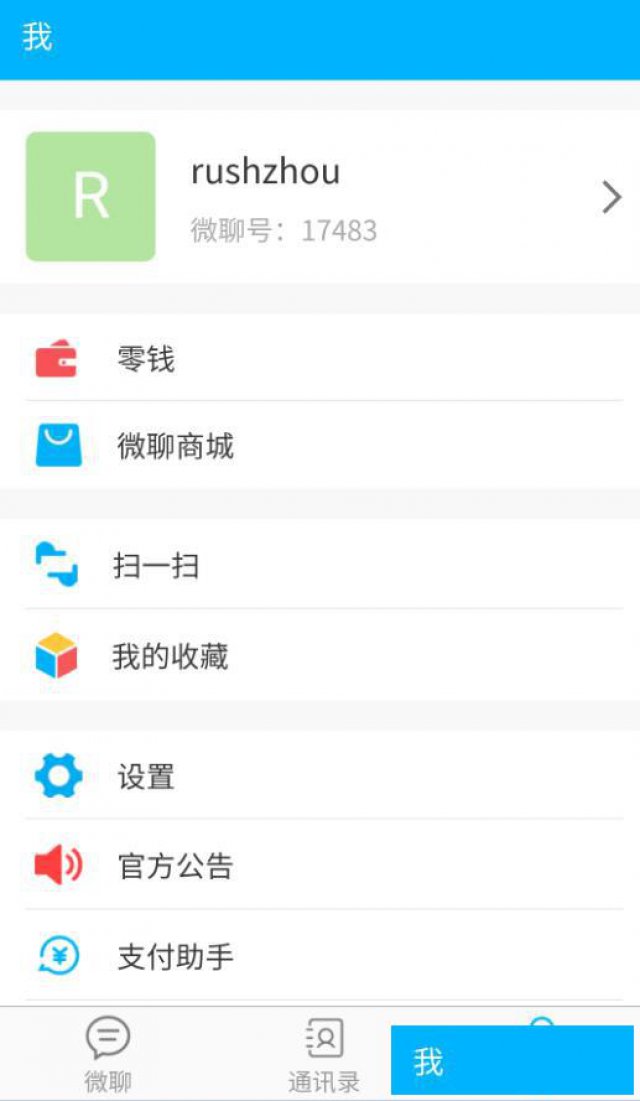Screen dimensions: 640x1101
Task: Select the 我 tab
Action: point(512,1060)
